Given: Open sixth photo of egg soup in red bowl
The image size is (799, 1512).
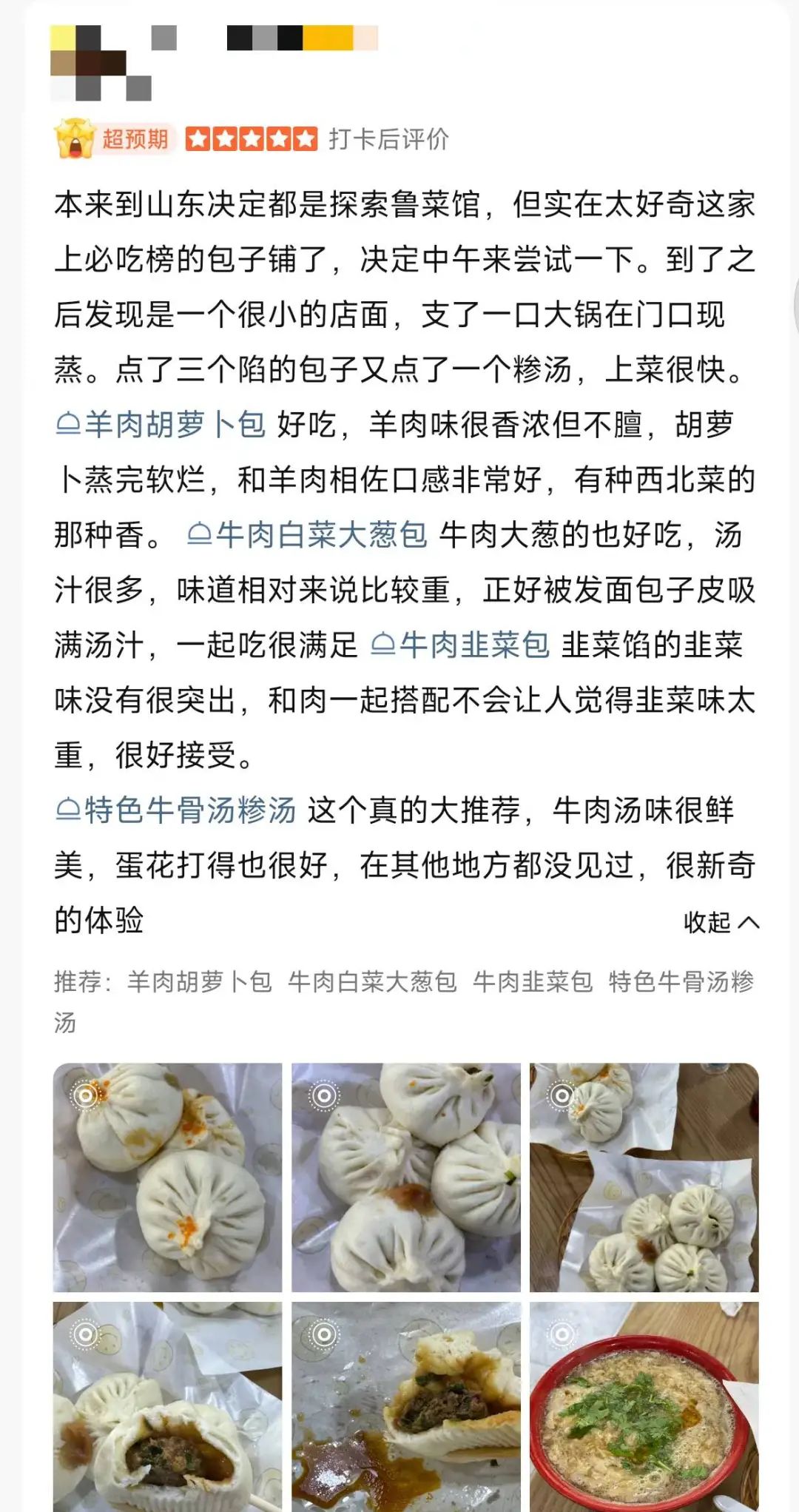Looking at the screenshot, I should pos(644,1406).
